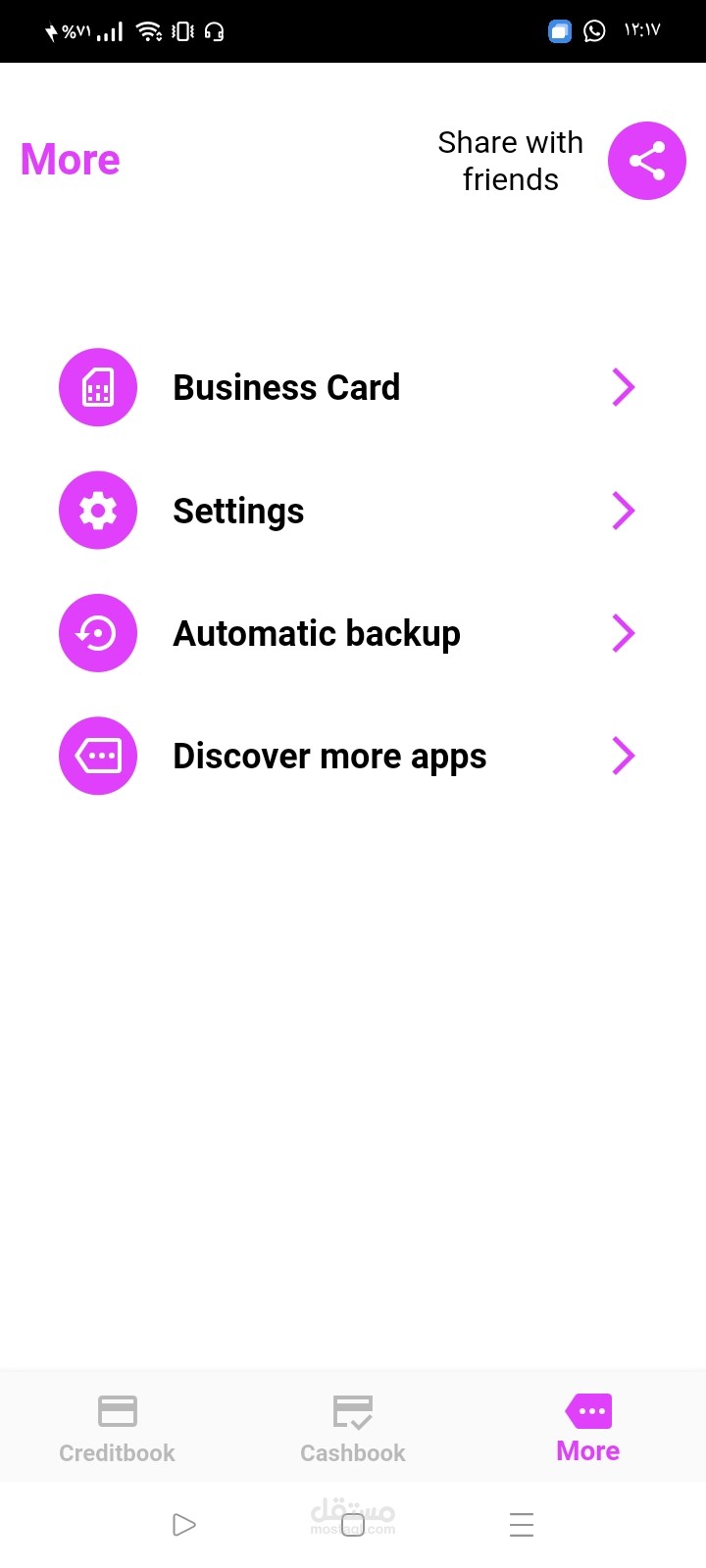Go to Settings
Viewport: 706px width, 1568px height.
pos(238,511)
